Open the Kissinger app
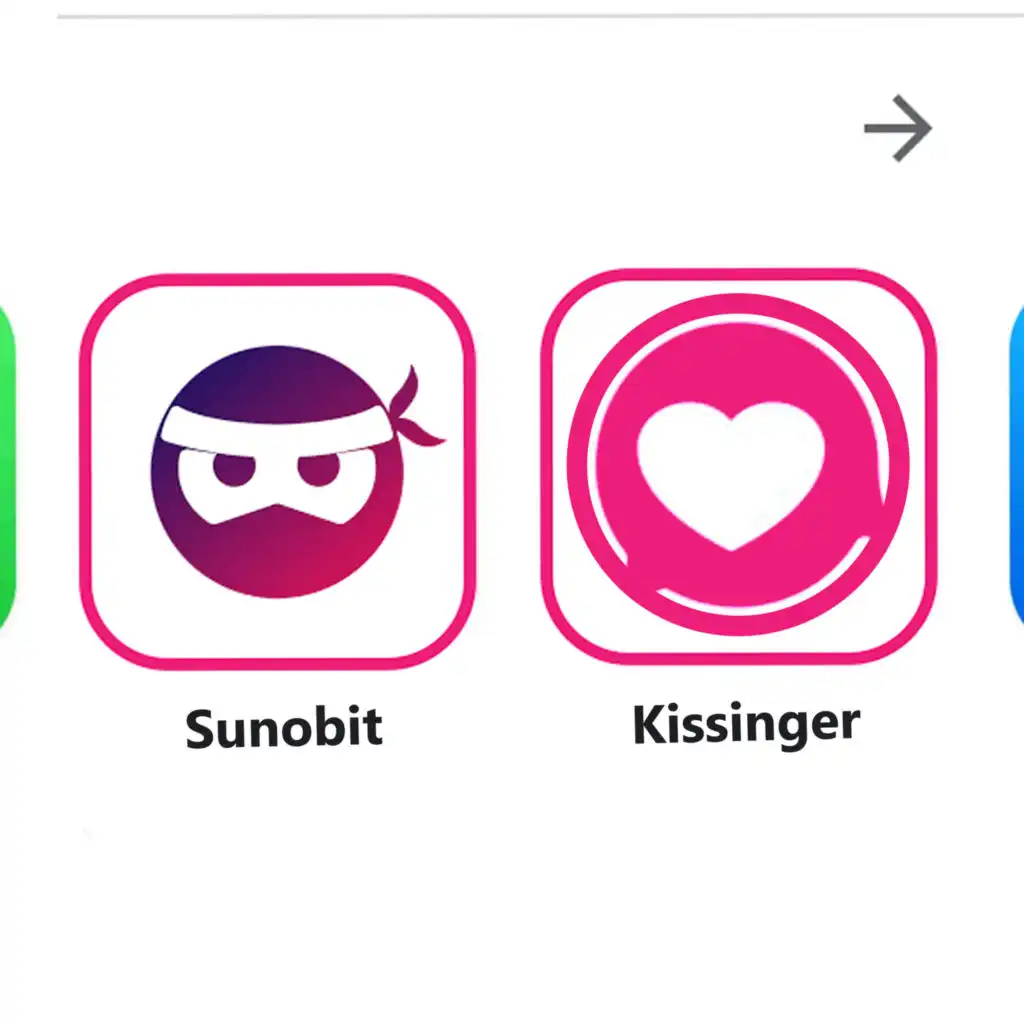1024x1024 pixels. click(x=739, y=466)
